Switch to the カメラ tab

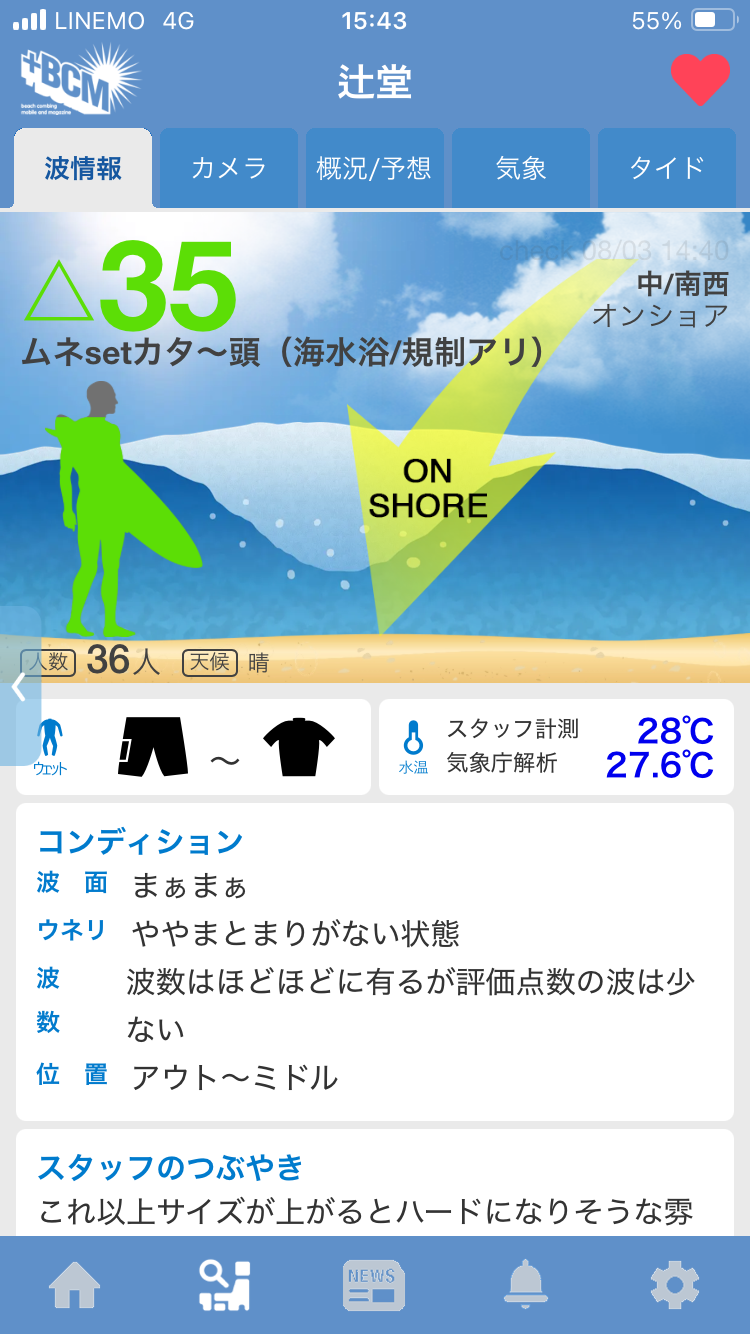tap(229, 168)
